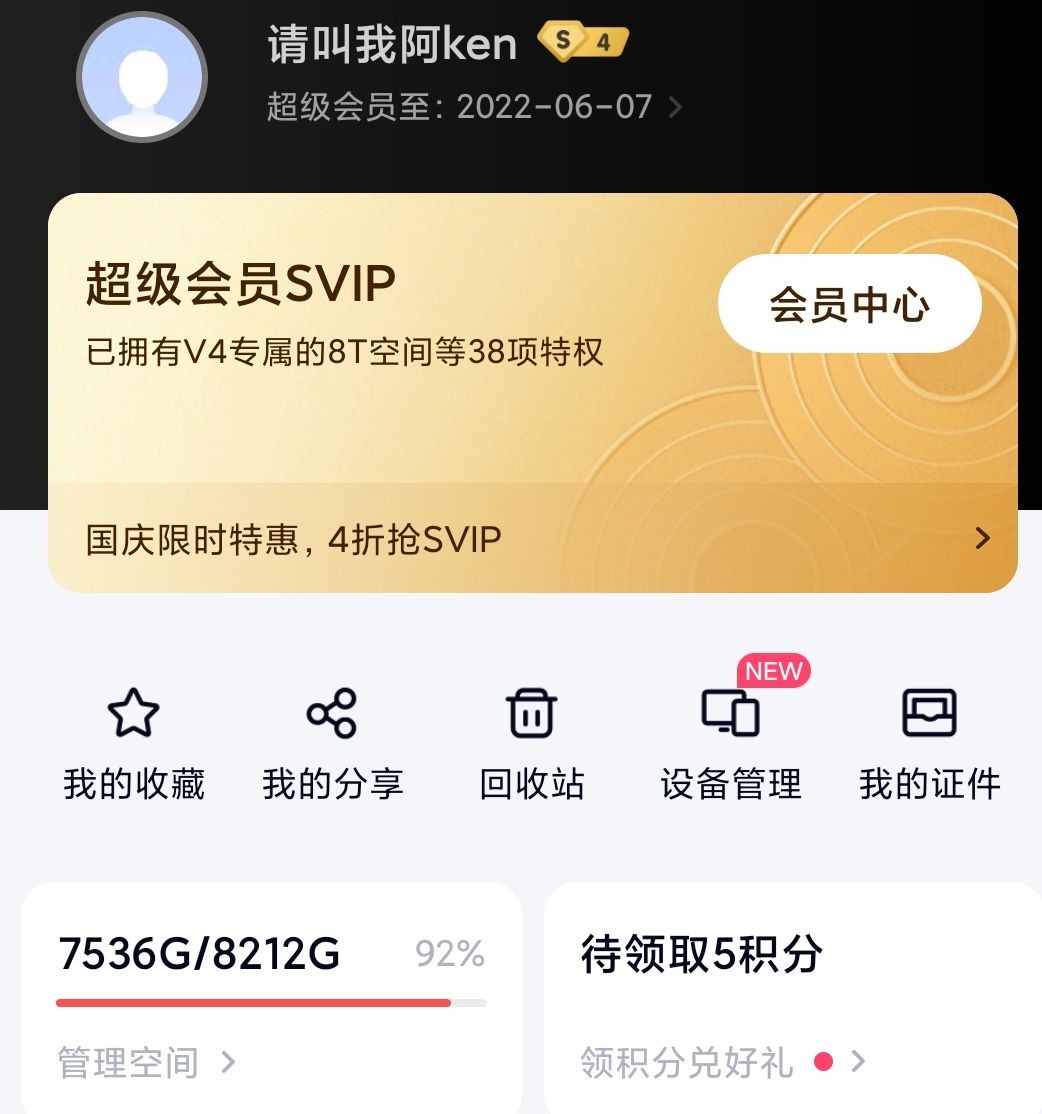Open the 回收站 recycle bin

pyautogui.click(x=531, y=743)
